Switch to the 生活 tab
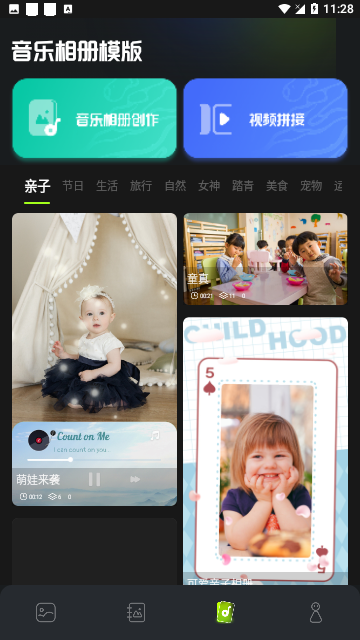360x640 pixels. [107, 186]
